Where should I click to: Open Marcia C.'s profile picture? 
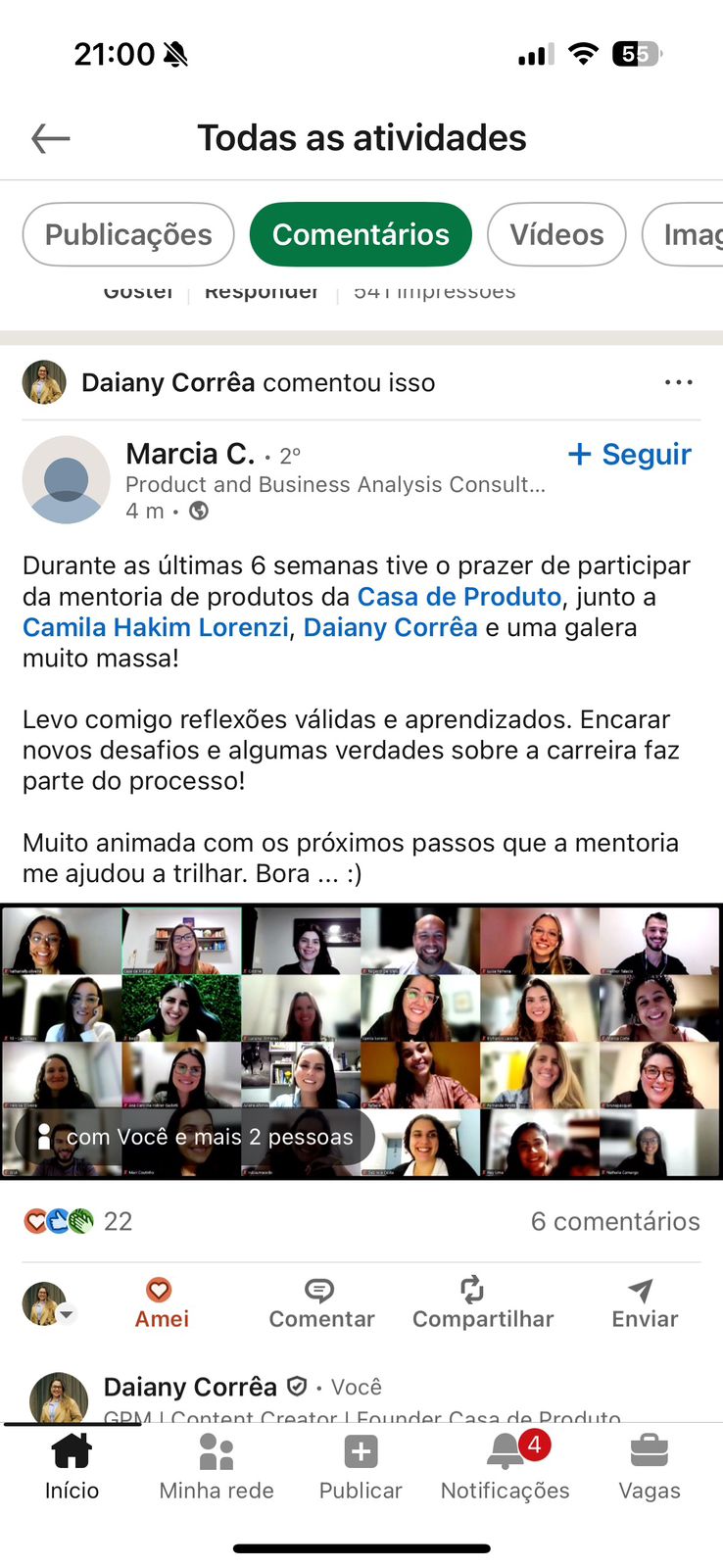click(x=67, y=480)
